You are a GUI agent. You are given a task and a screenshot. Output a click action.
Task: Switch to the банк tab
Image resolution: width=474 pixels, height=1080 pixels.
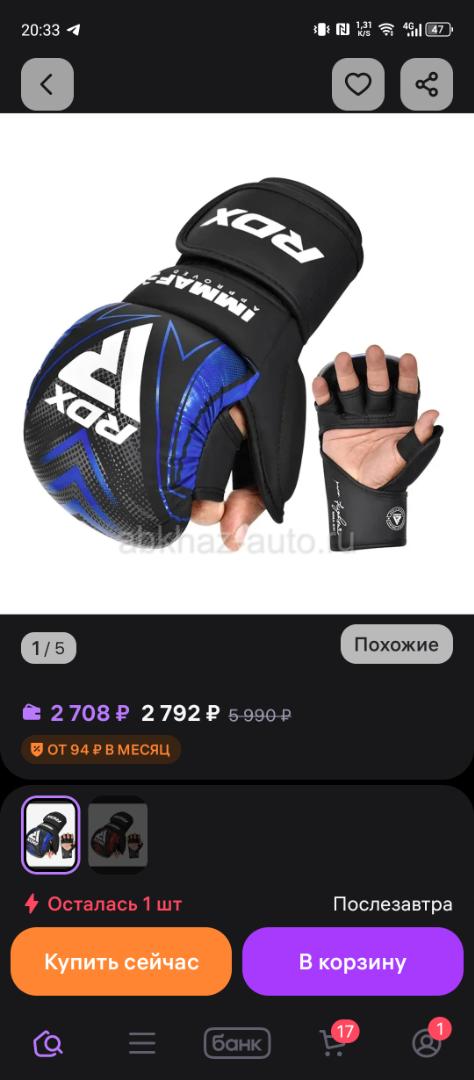click(237, 1043)
